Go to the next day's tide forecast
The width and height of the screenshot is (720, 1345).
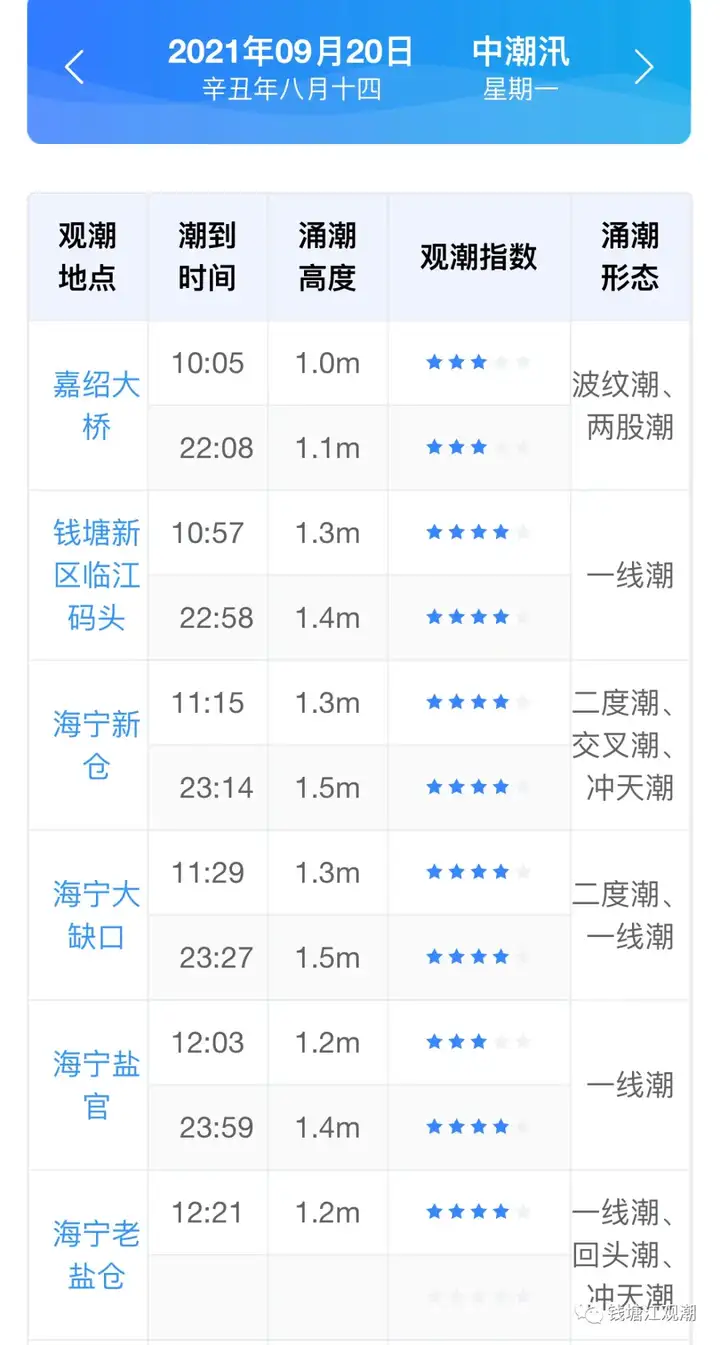point(644,67)
